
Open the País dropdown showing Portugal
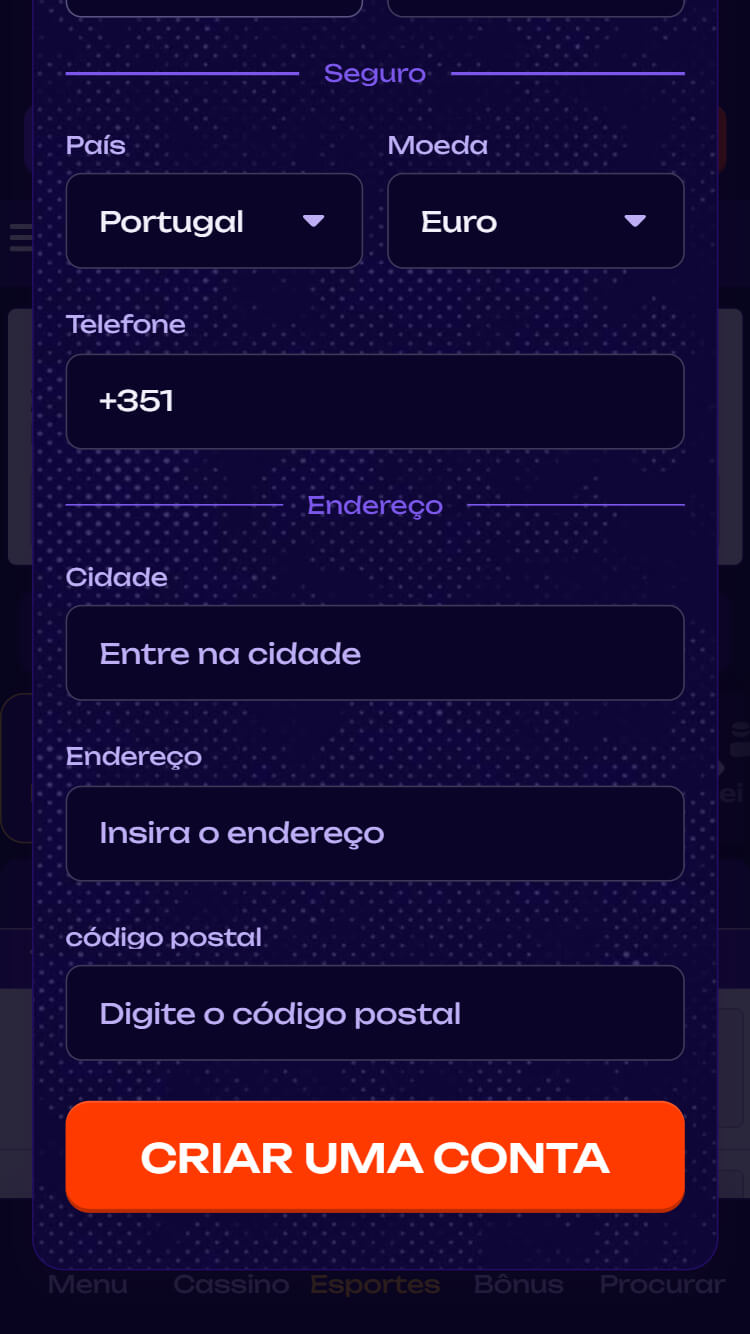pyautogui.click(x=214, y=221)
